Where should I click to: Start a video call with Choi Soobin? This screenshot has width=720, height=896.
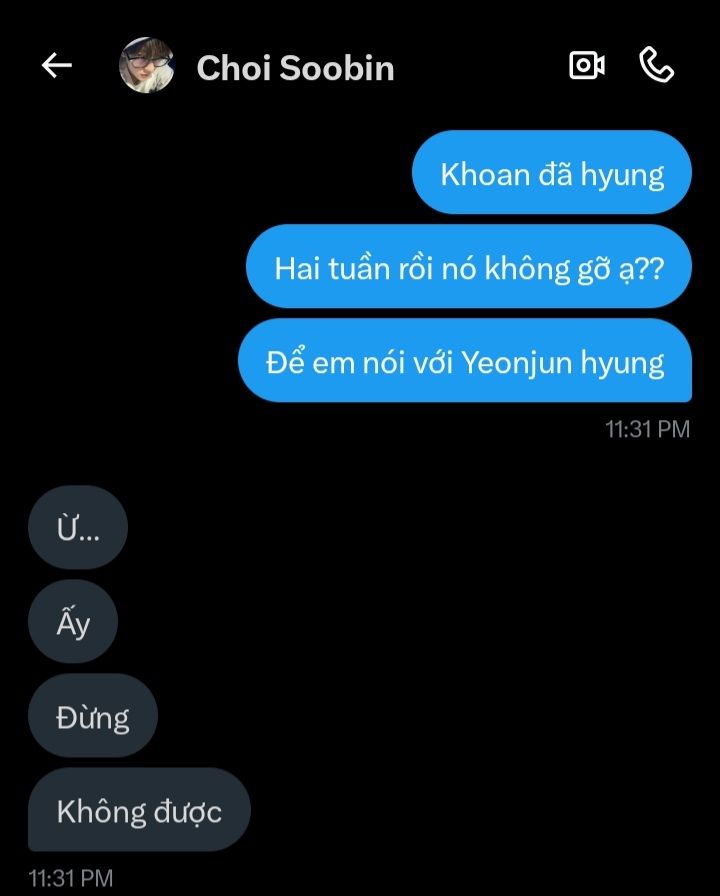(x=586, y=66)
